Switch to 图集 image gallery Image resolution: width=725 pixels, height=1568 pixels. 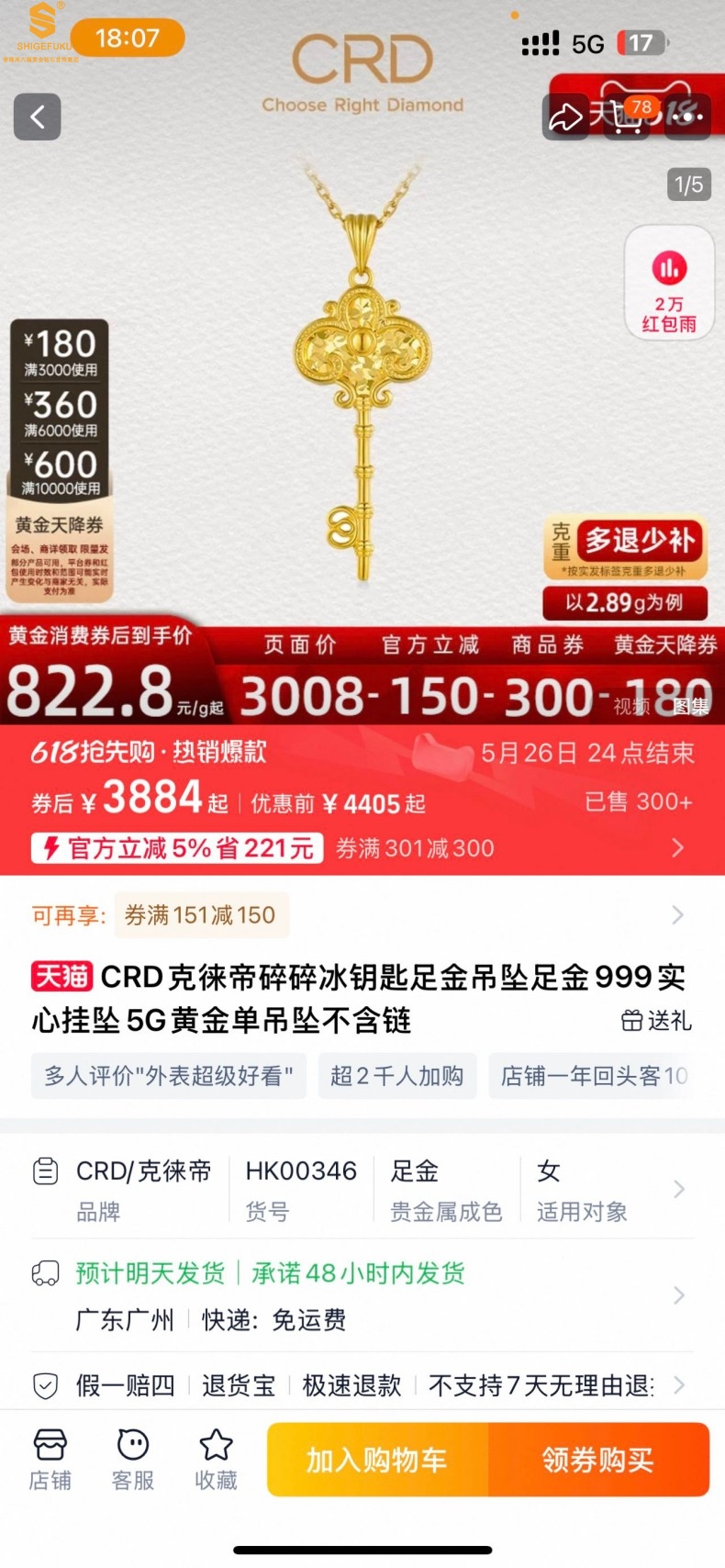pyautogui.click(x=690, y=706)
